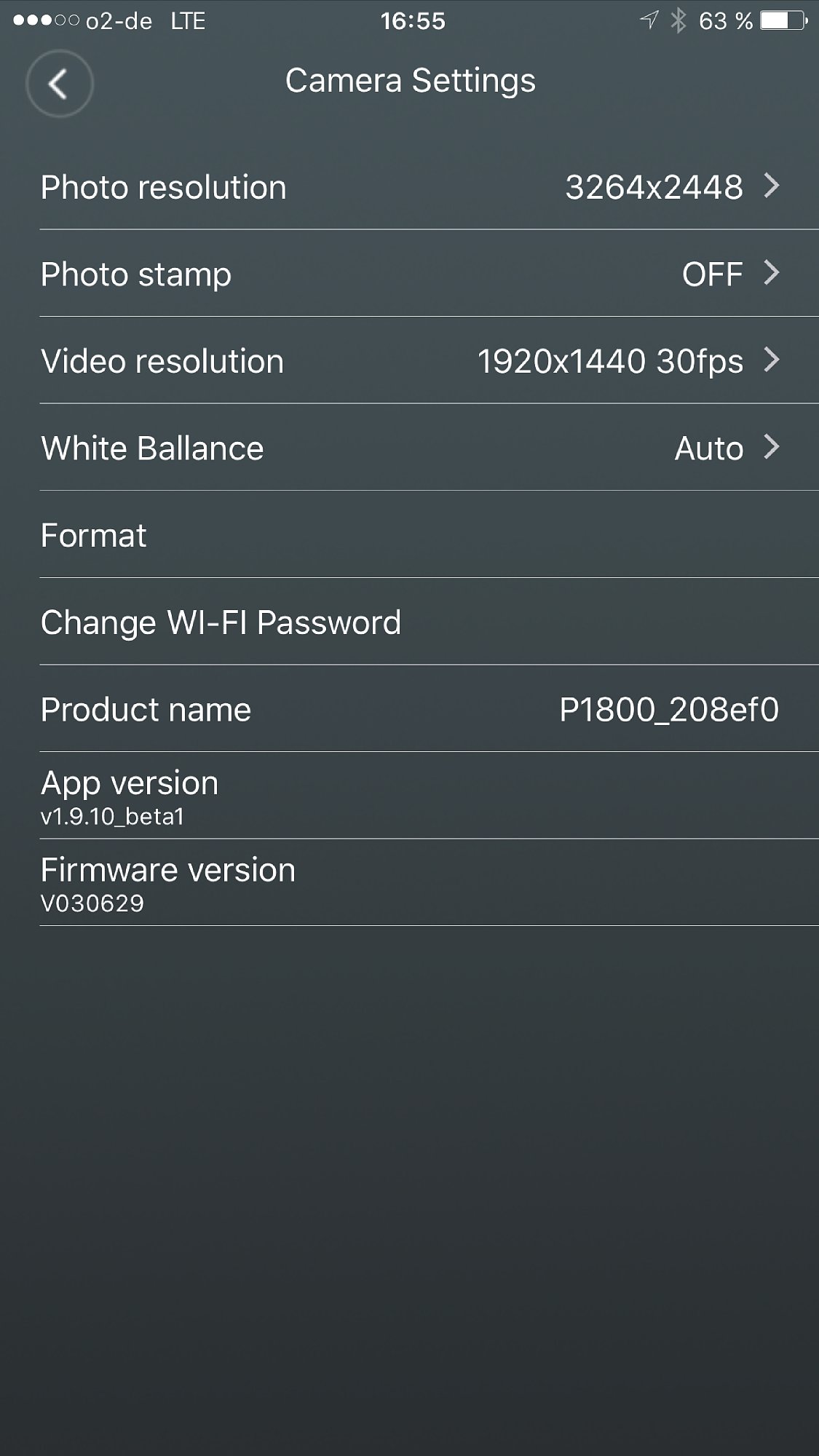The height and width of the screenshot is (1456, 819).
Task: Open White Ballance options
Action: tap(409, 448)
